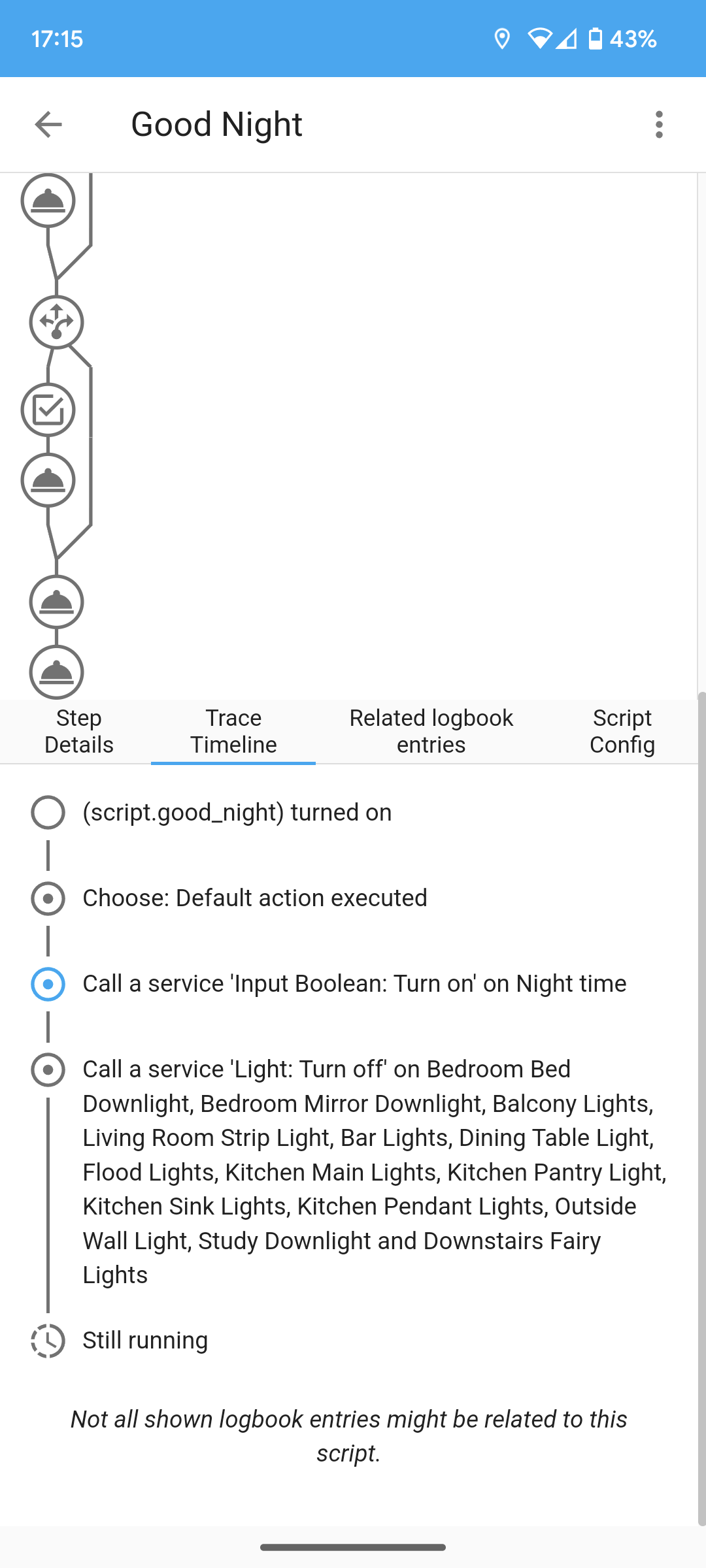This screenshot has height=1568, width=706.
Task: Go back from Good Night trace
Action: click(48, 124)
